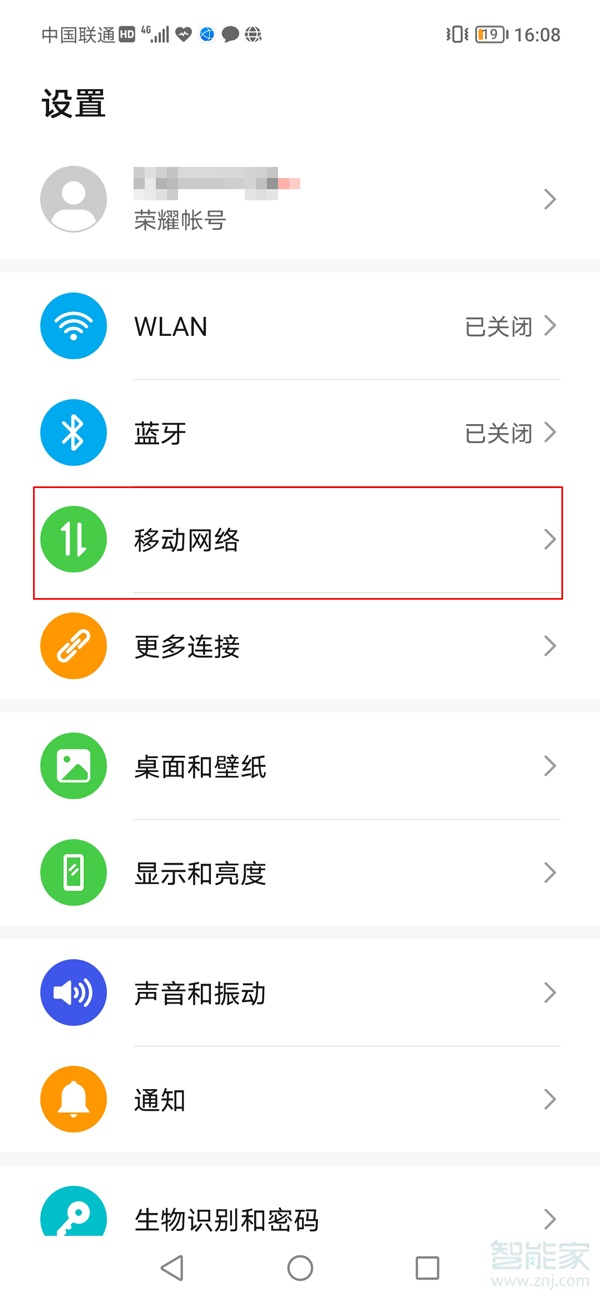Open 移动网络 settings
This screenshot has height=1300, width=600.
[x=300, y=541]
